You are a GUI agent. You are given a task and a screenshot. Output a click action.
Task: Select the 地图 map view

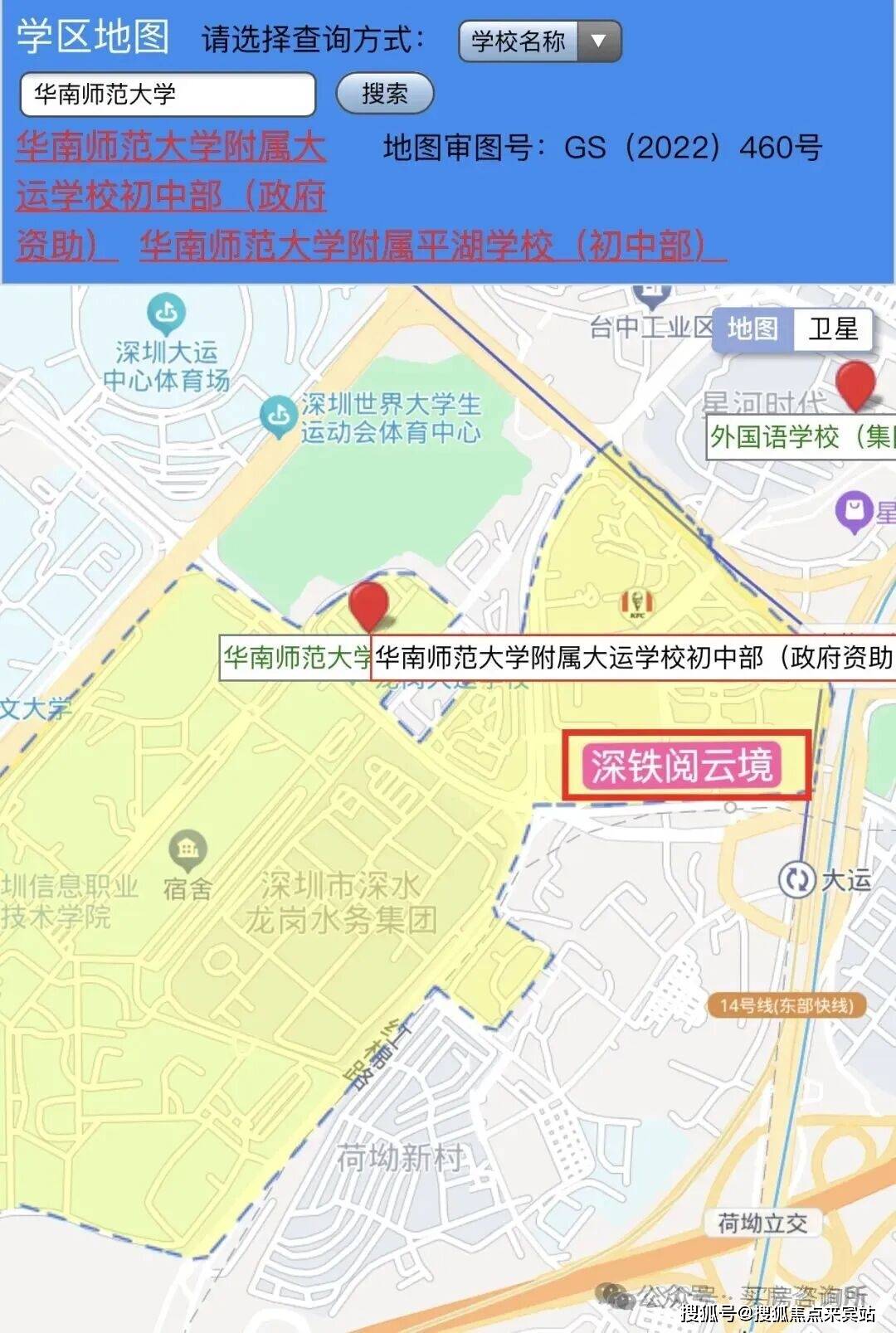tap(752, 329)
